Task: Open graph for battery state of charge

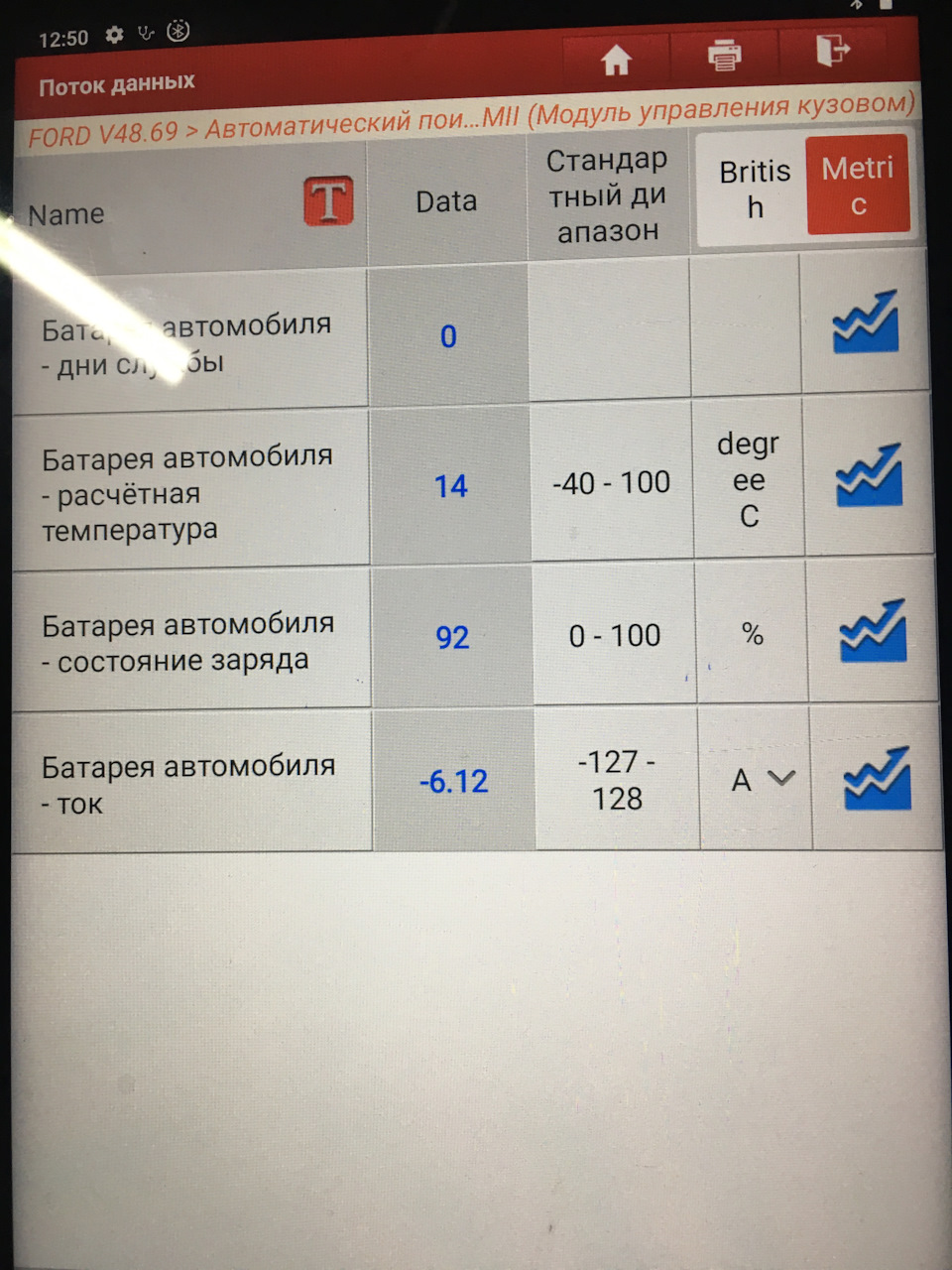Action: coord(874,631)
